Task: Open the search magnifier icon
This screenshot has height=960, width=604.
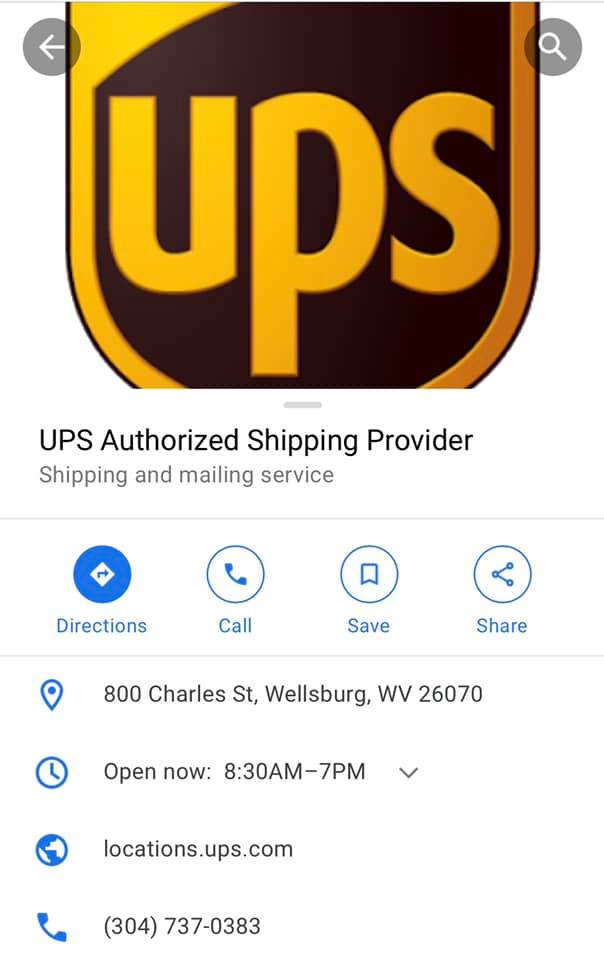Action: [552, 46]
